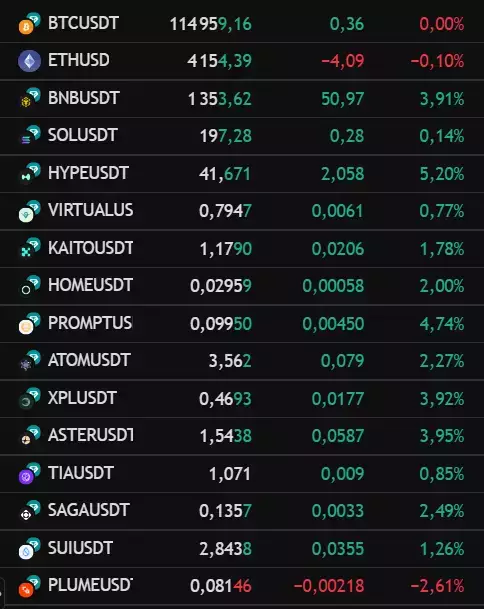This screenshot has width=484, height=609.
Task: Tap the SOLUSDT row
Action: click(x=242, y=136)
